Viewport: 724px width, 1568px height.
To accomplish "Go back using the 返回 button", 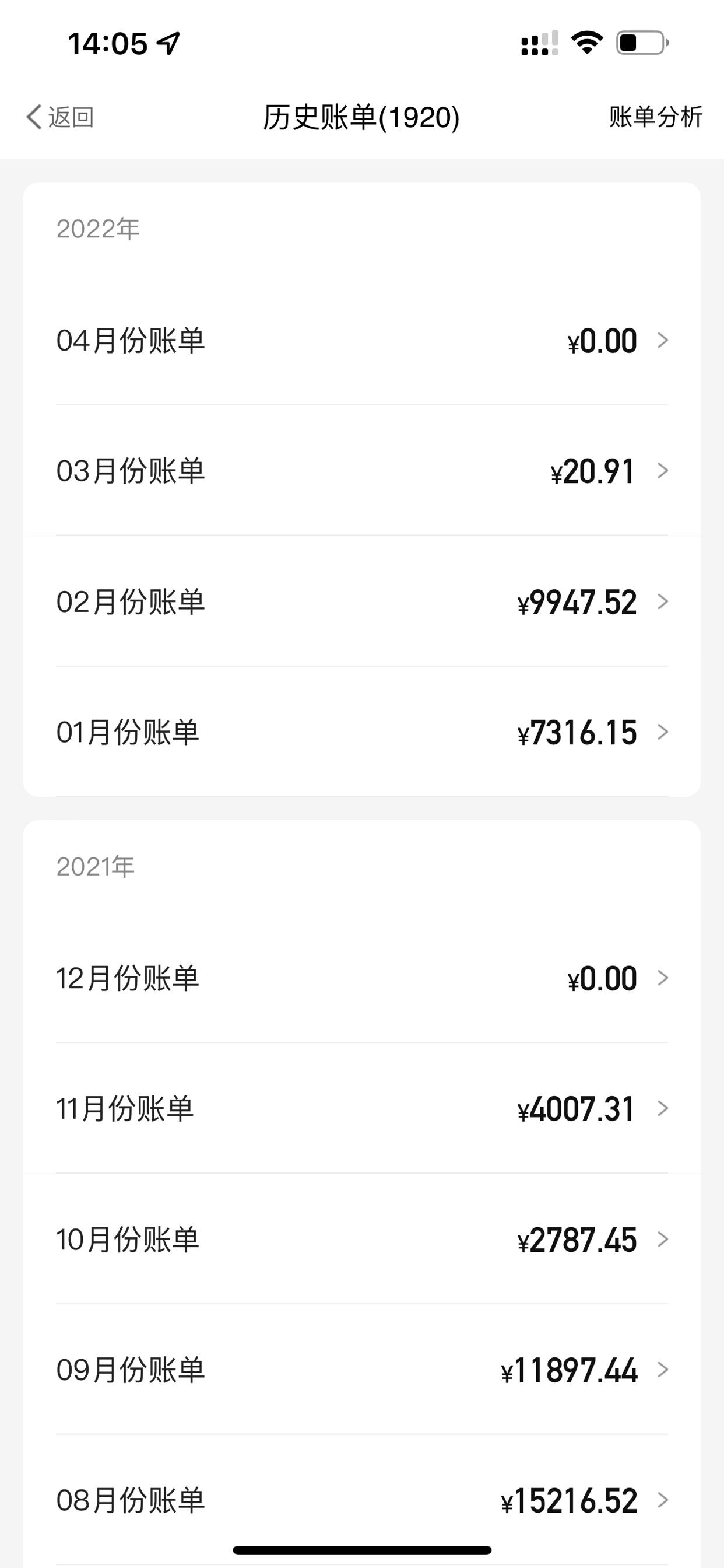I will (59, 117).
